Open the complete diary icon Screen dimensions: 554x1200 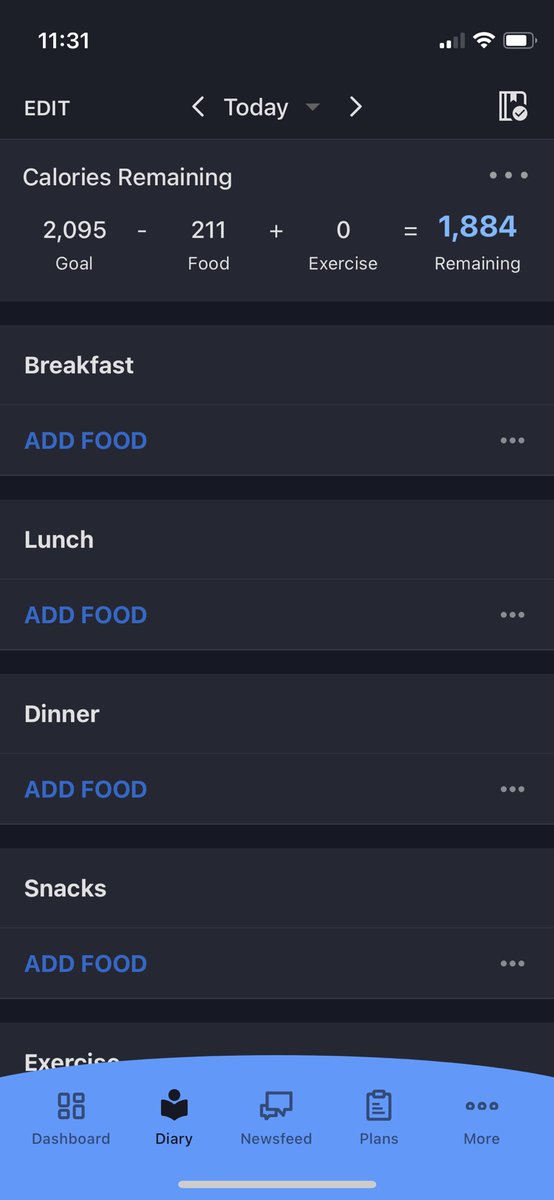click(512, 107)
